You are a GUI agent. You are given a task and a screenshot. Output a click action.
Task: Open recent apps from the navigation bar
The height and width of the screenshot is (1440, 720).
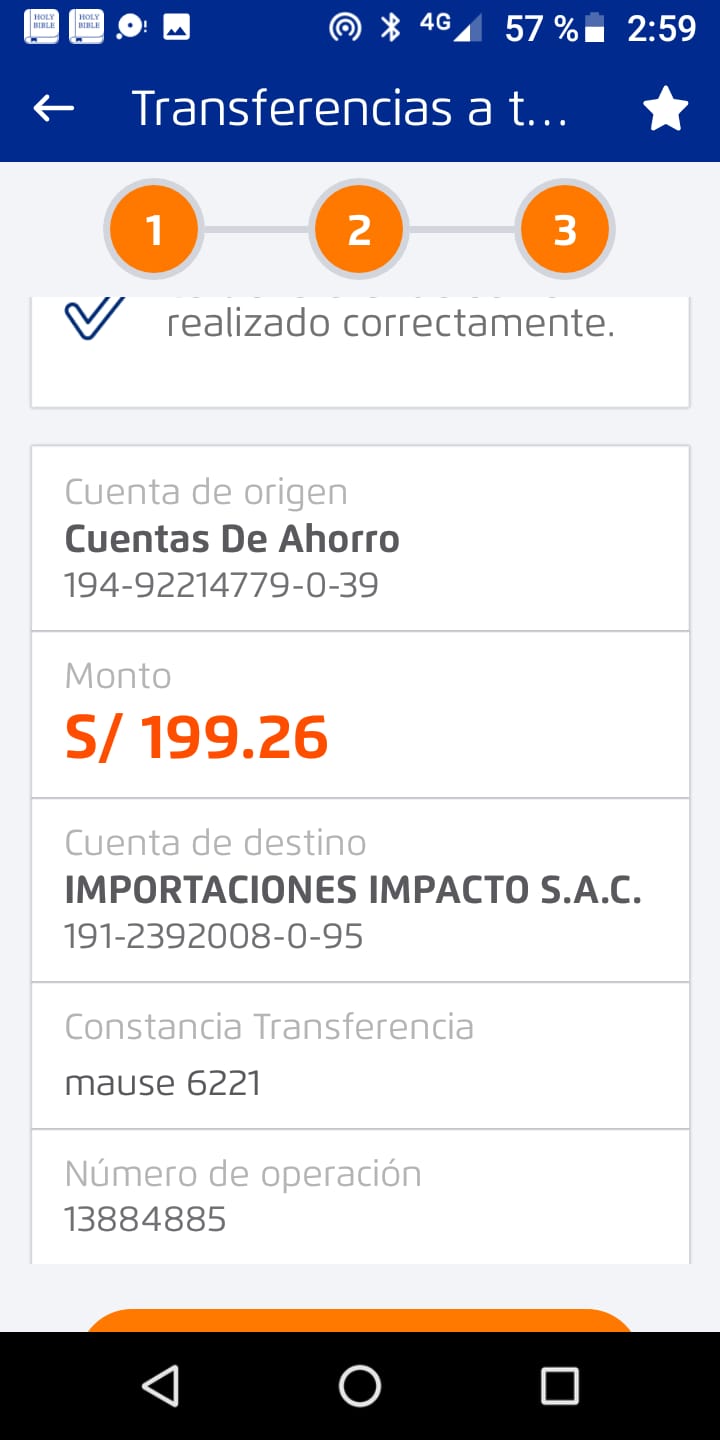click(x=559, y=1386)
